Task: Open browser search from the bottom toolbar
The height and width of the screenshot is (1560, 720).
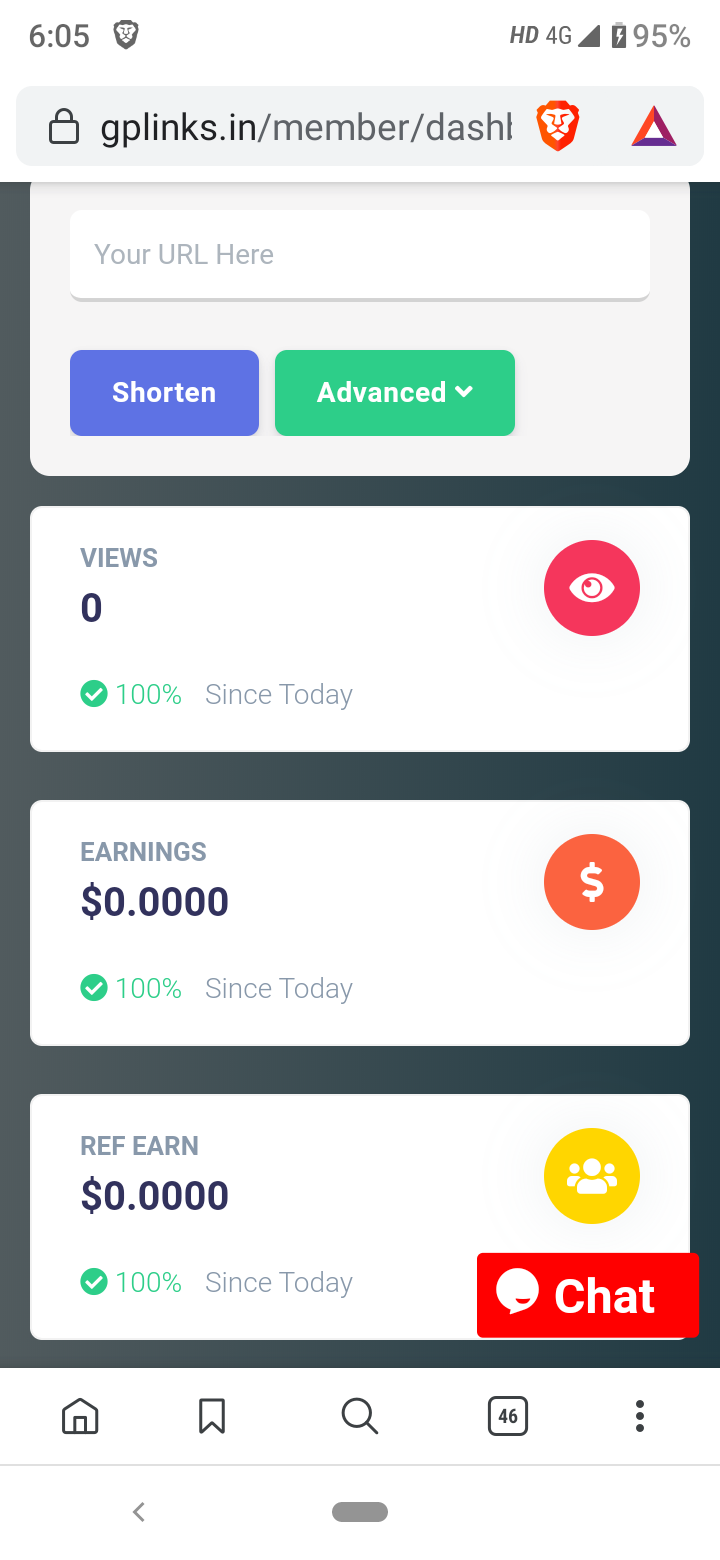Action: click(x=359, y=1416)
